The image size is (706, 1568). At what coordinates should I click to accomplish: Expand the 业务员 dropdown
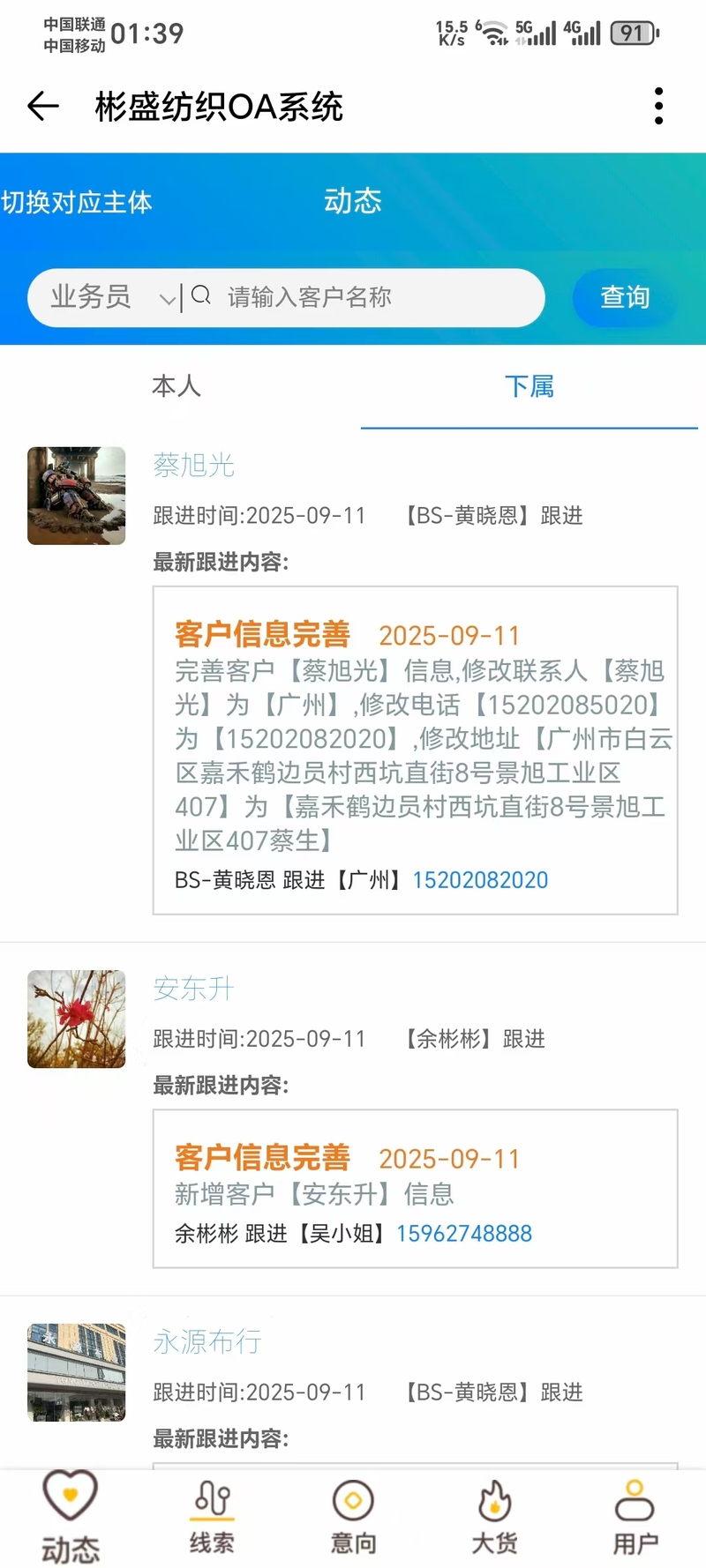click(x=112, y=297)
